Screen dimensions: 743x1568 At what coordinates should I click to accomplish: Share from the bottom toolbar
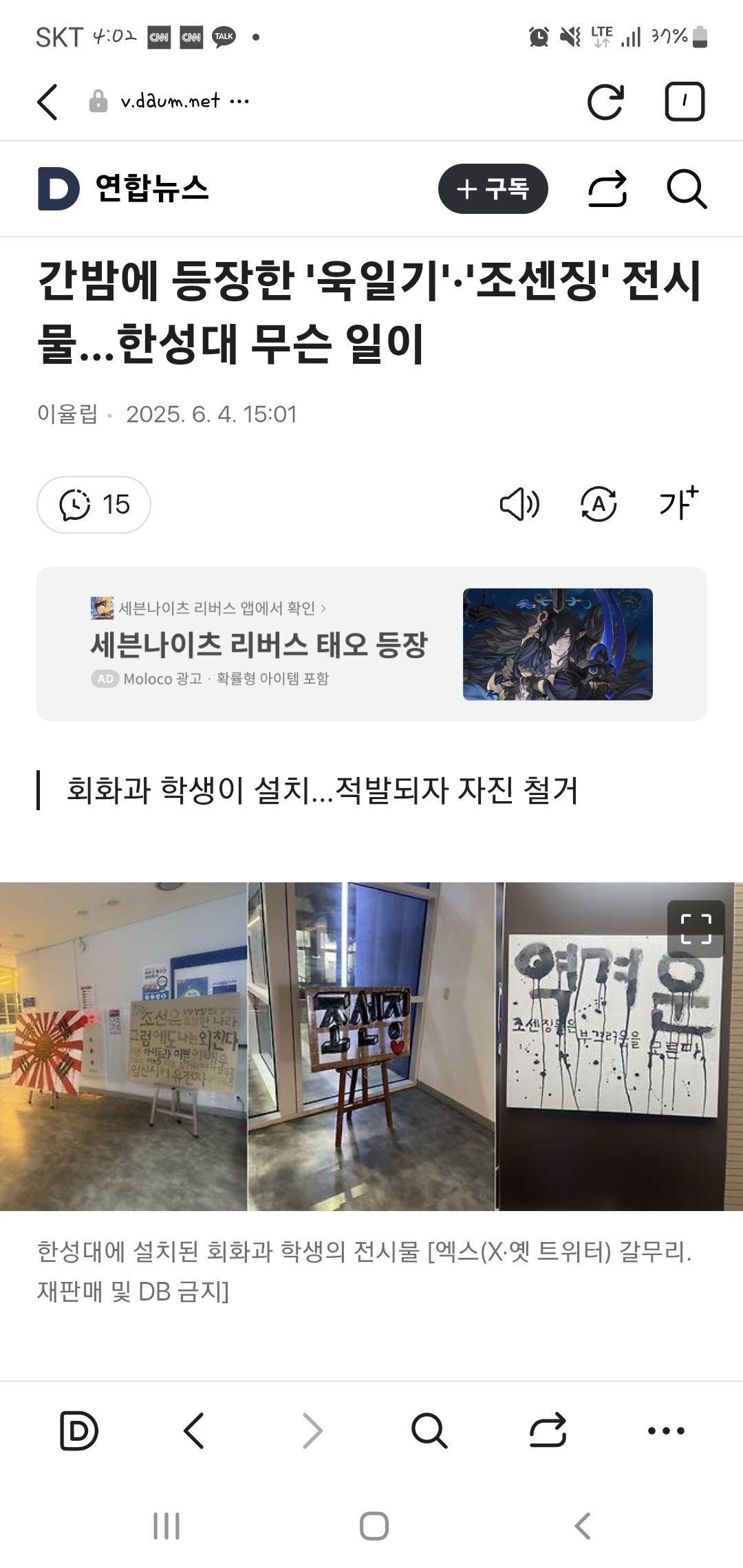[x=548, y=1430]
